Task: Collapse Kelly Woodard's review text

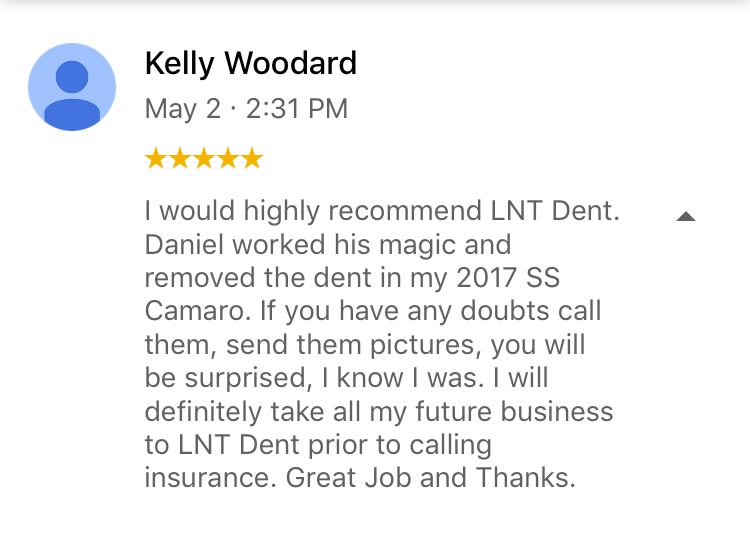Action: pos(685,216)
